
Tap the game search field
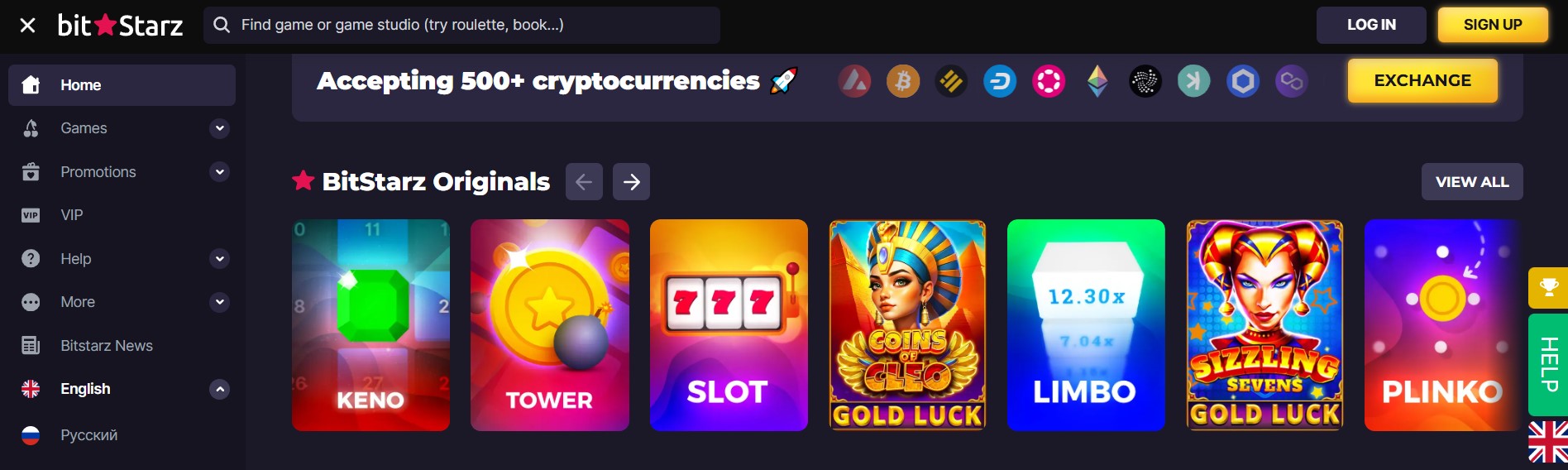(x=463, y=25)
